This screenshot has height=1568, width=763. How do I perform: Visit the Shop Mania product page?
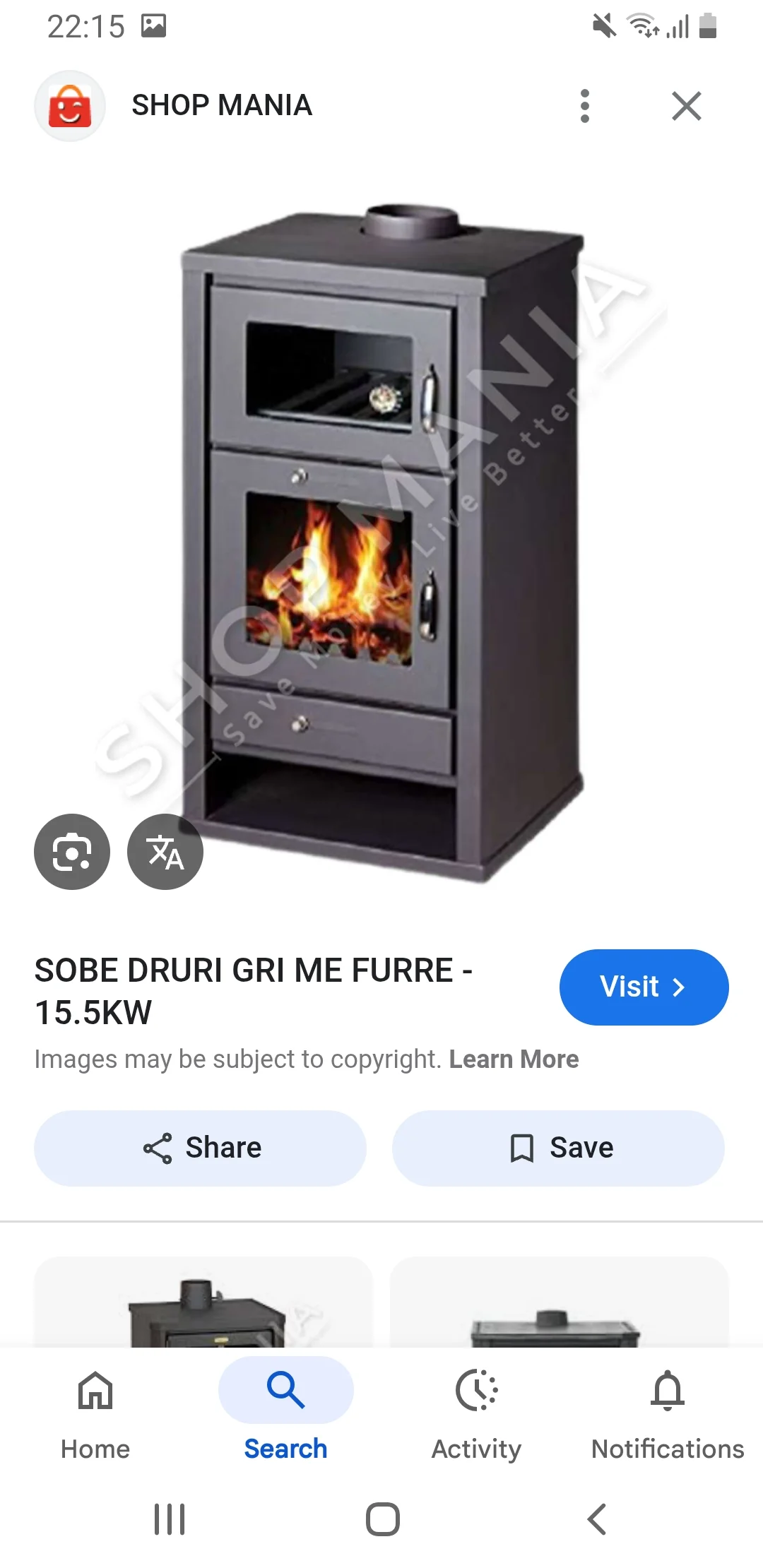[x=643, y=987]
